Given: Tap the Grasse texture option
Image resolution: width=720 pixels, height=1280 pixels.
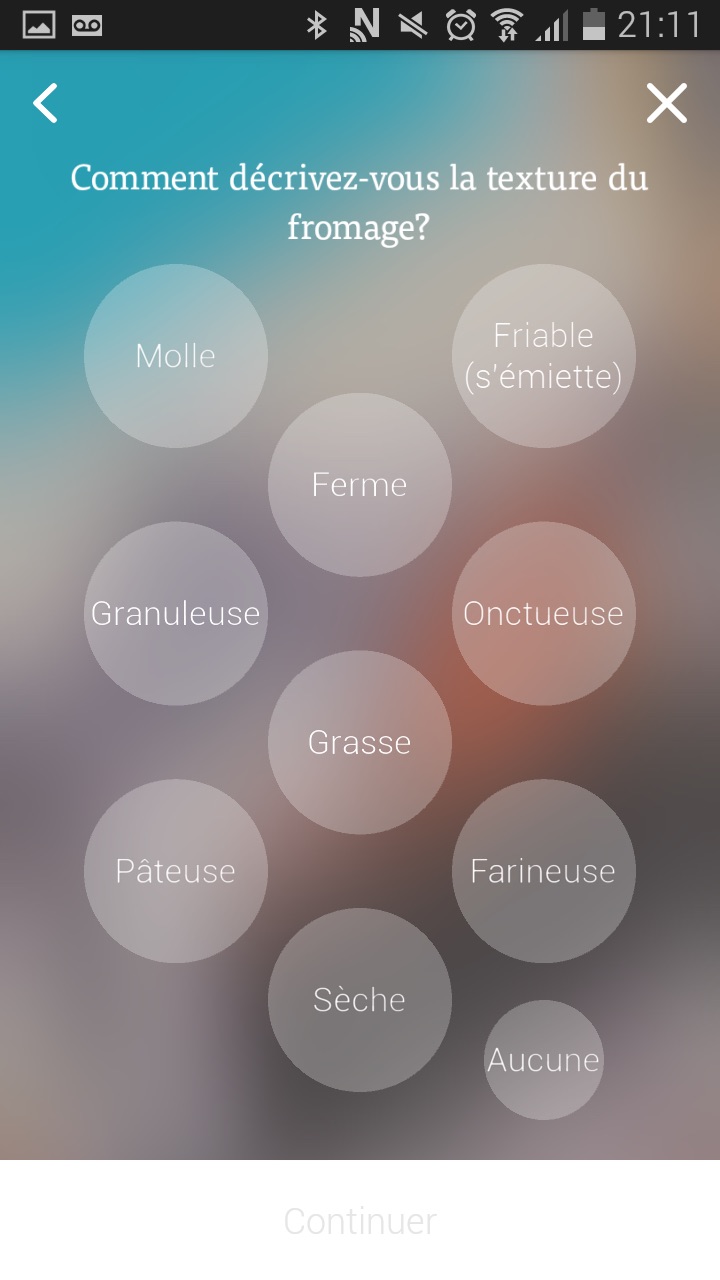Looking at the screenshot, I should [x=360, y=742].
